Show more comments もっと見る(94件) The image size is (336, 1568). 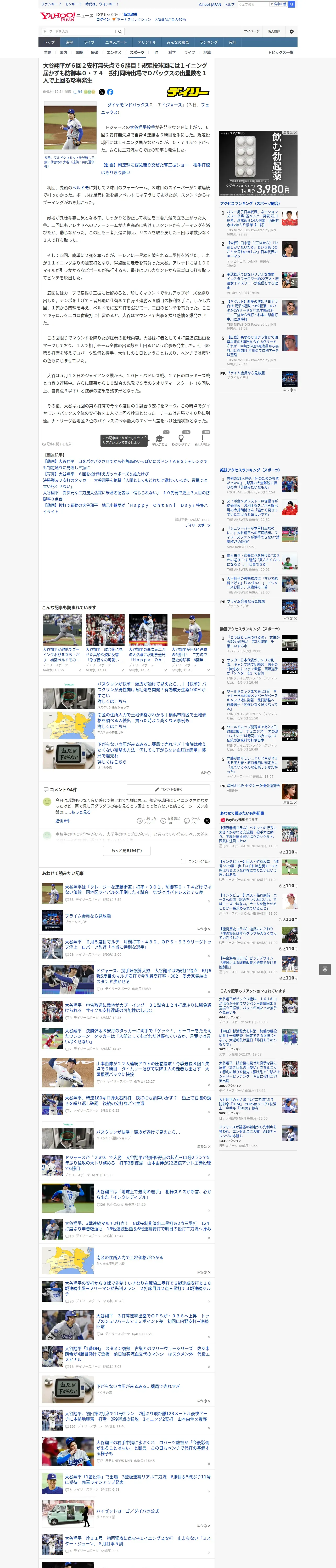(x=127, y=850)
